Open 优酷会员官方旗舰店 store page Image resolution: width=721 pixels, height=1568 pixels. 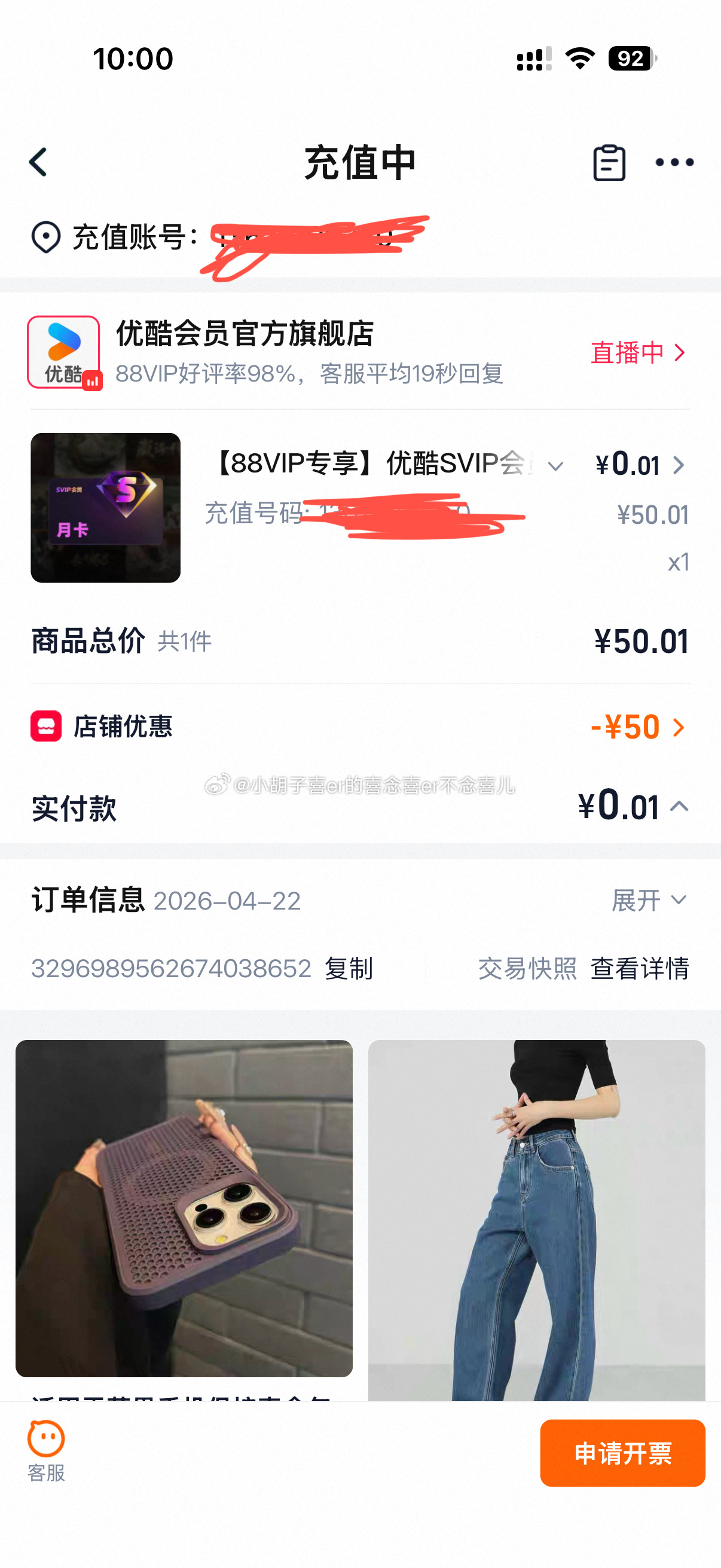(x=245, y=334)
